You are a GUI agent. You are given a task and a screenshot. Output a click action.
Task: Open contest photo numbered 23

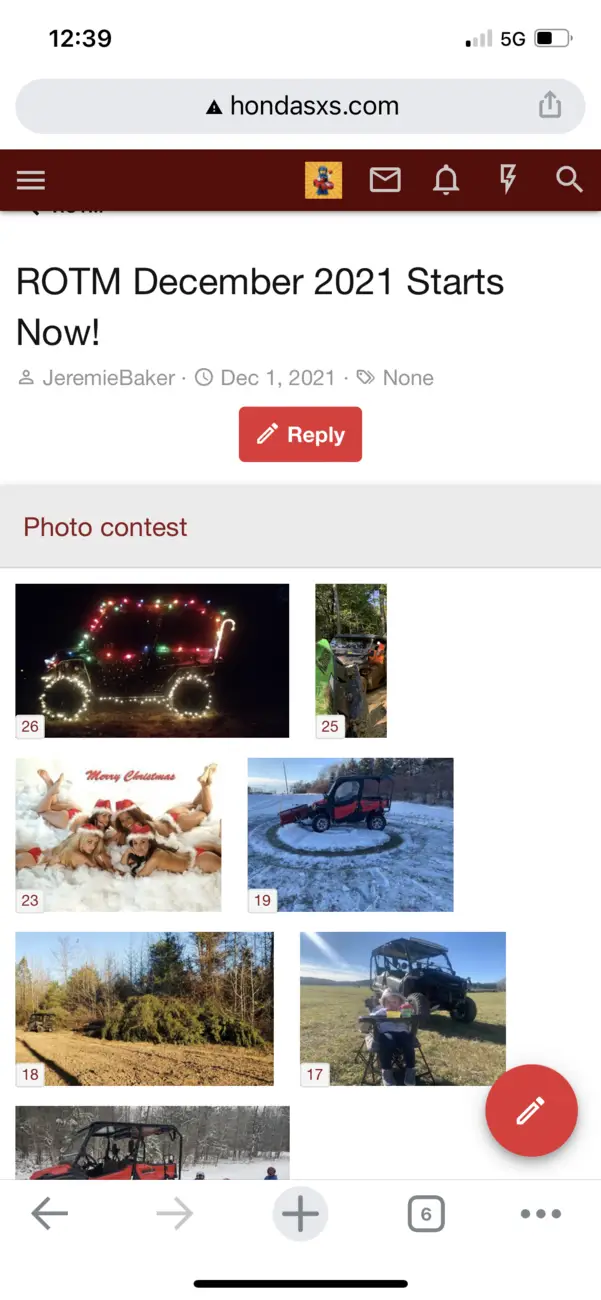coord(118,835)
